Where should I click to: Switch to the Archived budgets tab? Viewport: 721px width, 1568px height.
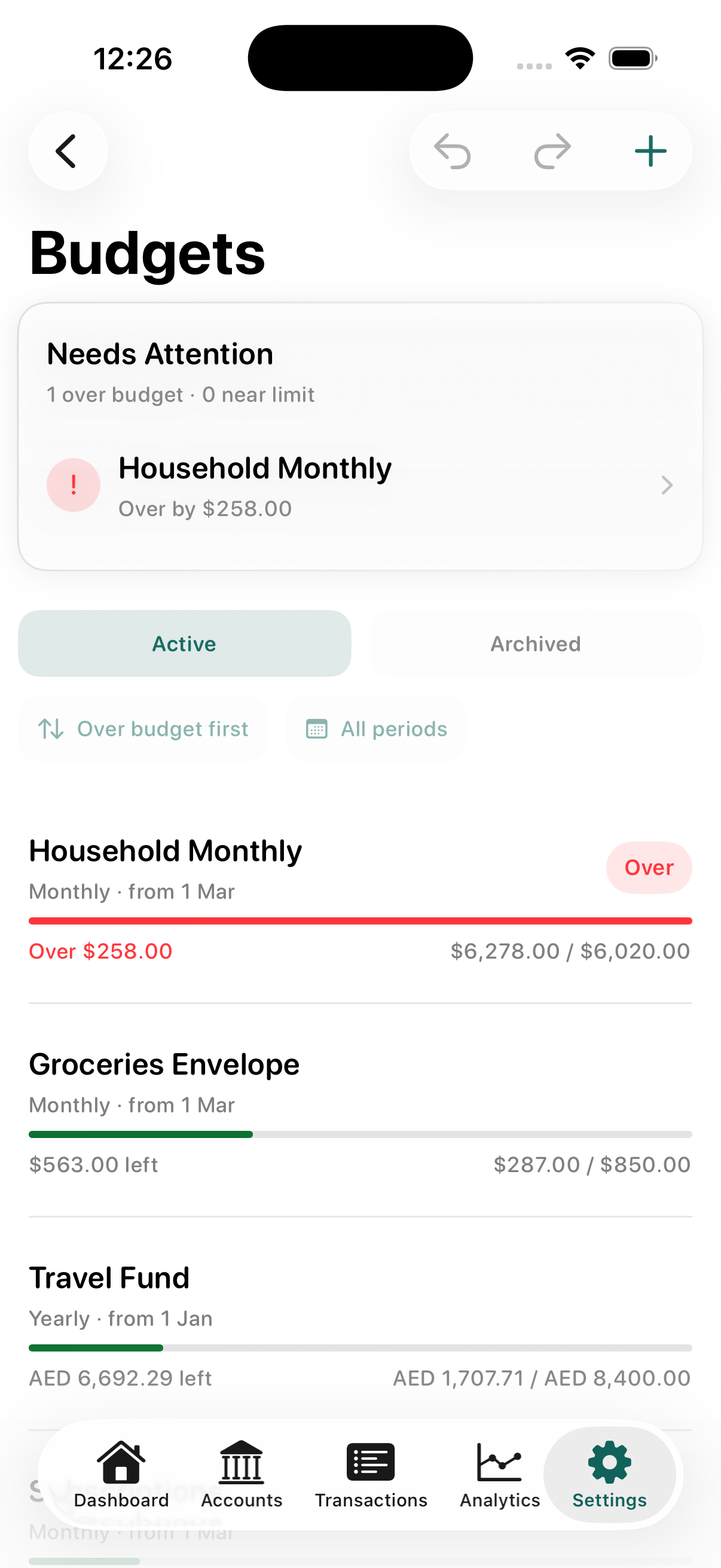pos(536,643)
